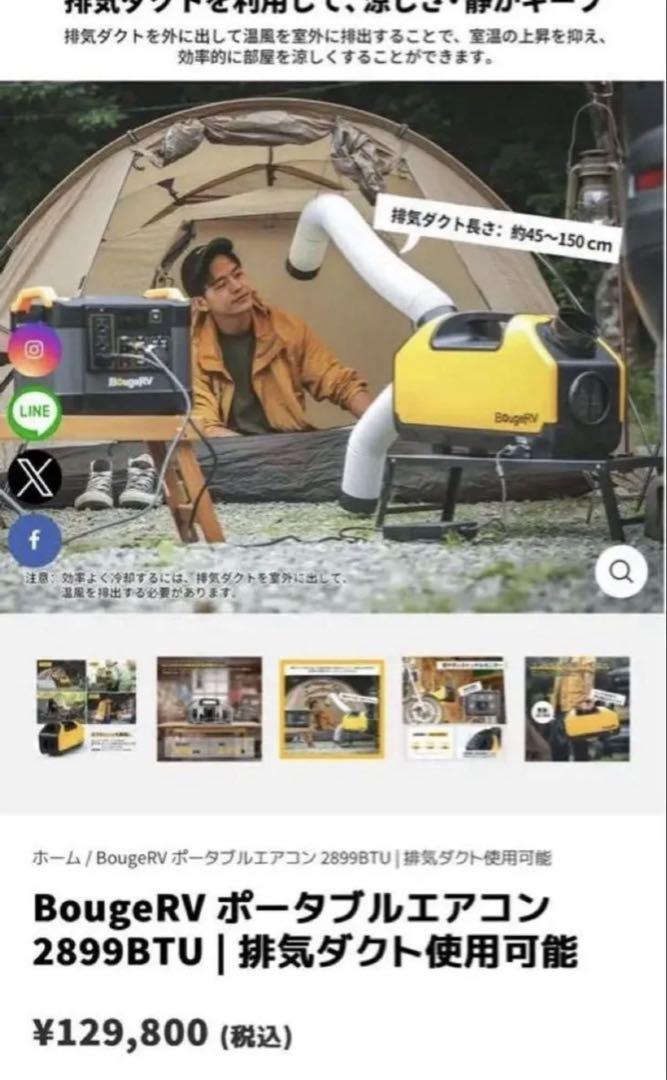Screen dimensions: 667x1080
Task: Tap the magnifier to enlarge image
Action: [x=621, y=571]
